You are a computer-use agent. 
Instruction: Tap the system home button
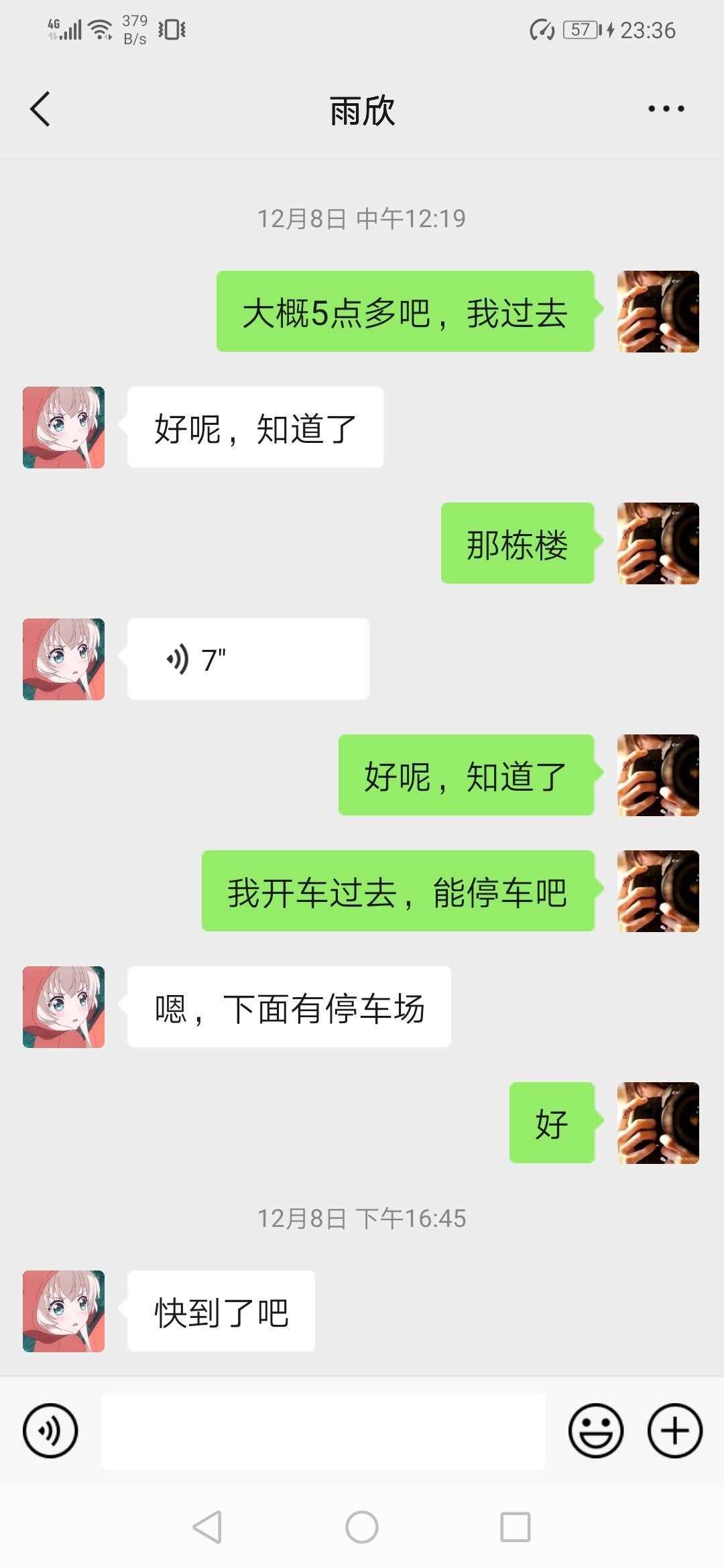tap(362, 1528)
